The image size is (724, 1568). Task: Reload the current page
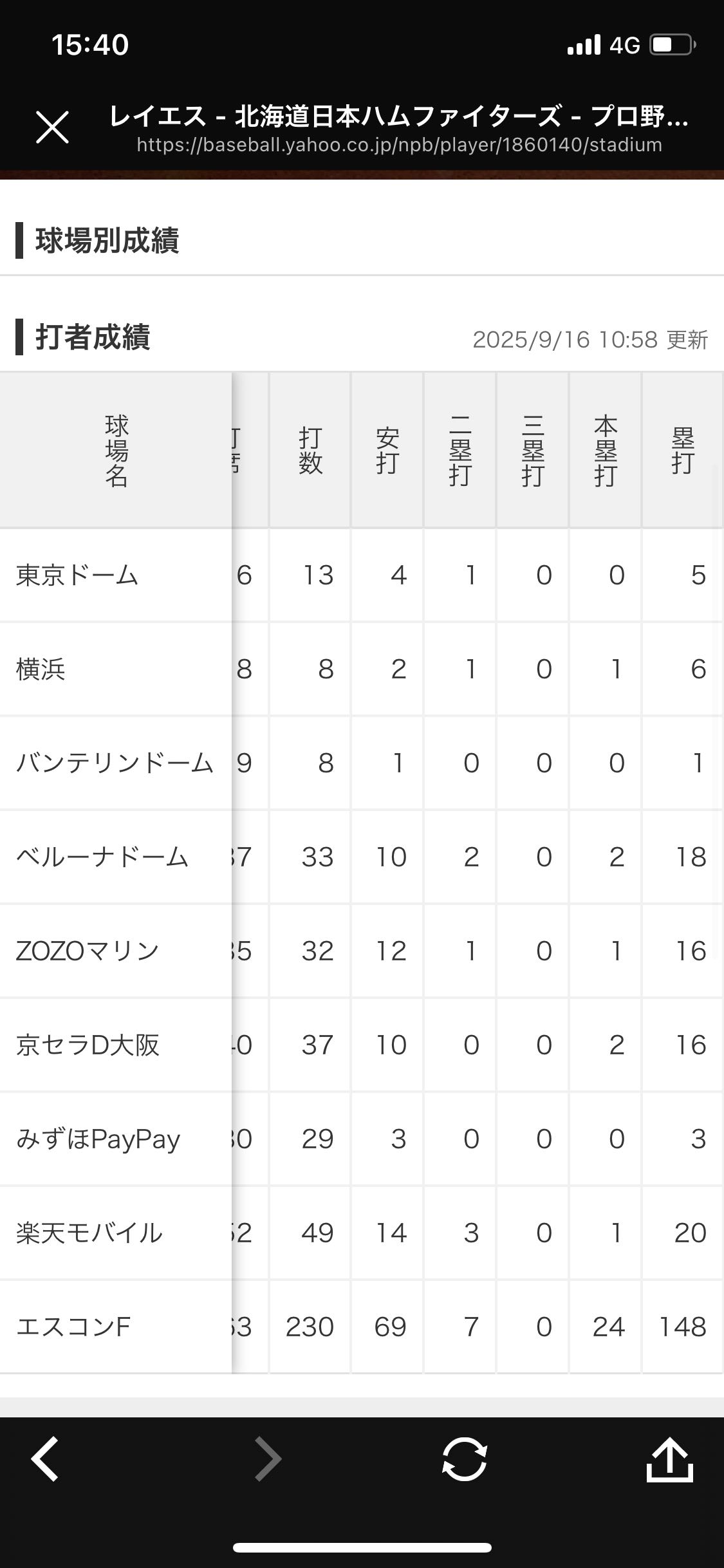pos(464,1459)
